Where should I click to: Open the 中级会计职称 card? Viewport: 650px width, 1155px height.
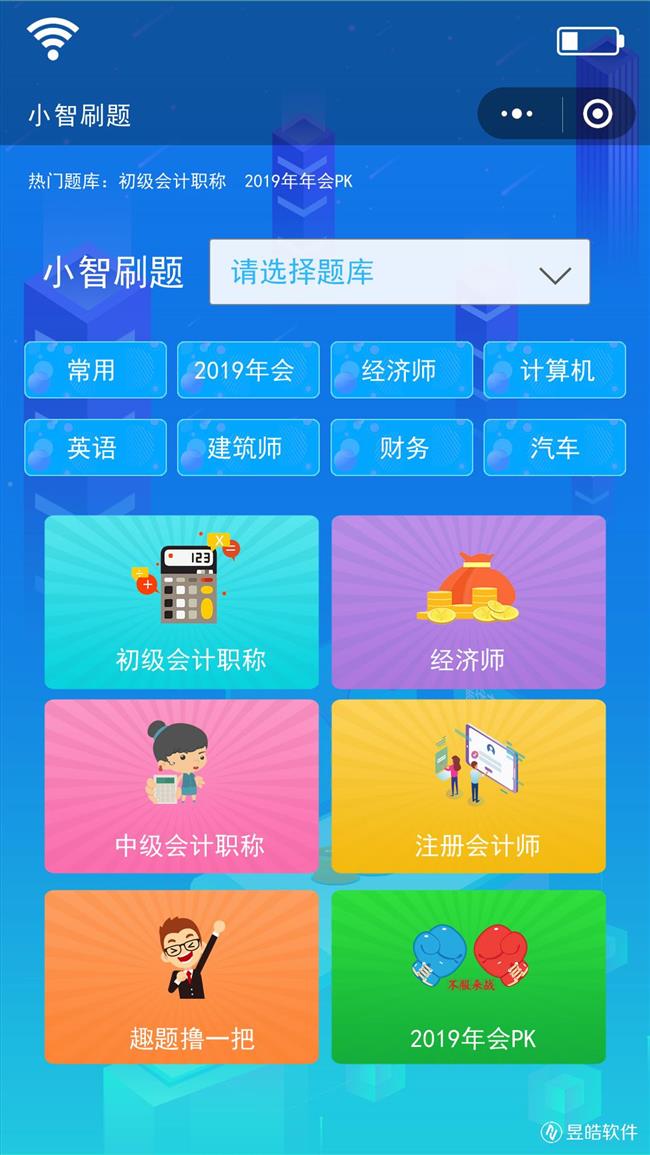(182, 786)
